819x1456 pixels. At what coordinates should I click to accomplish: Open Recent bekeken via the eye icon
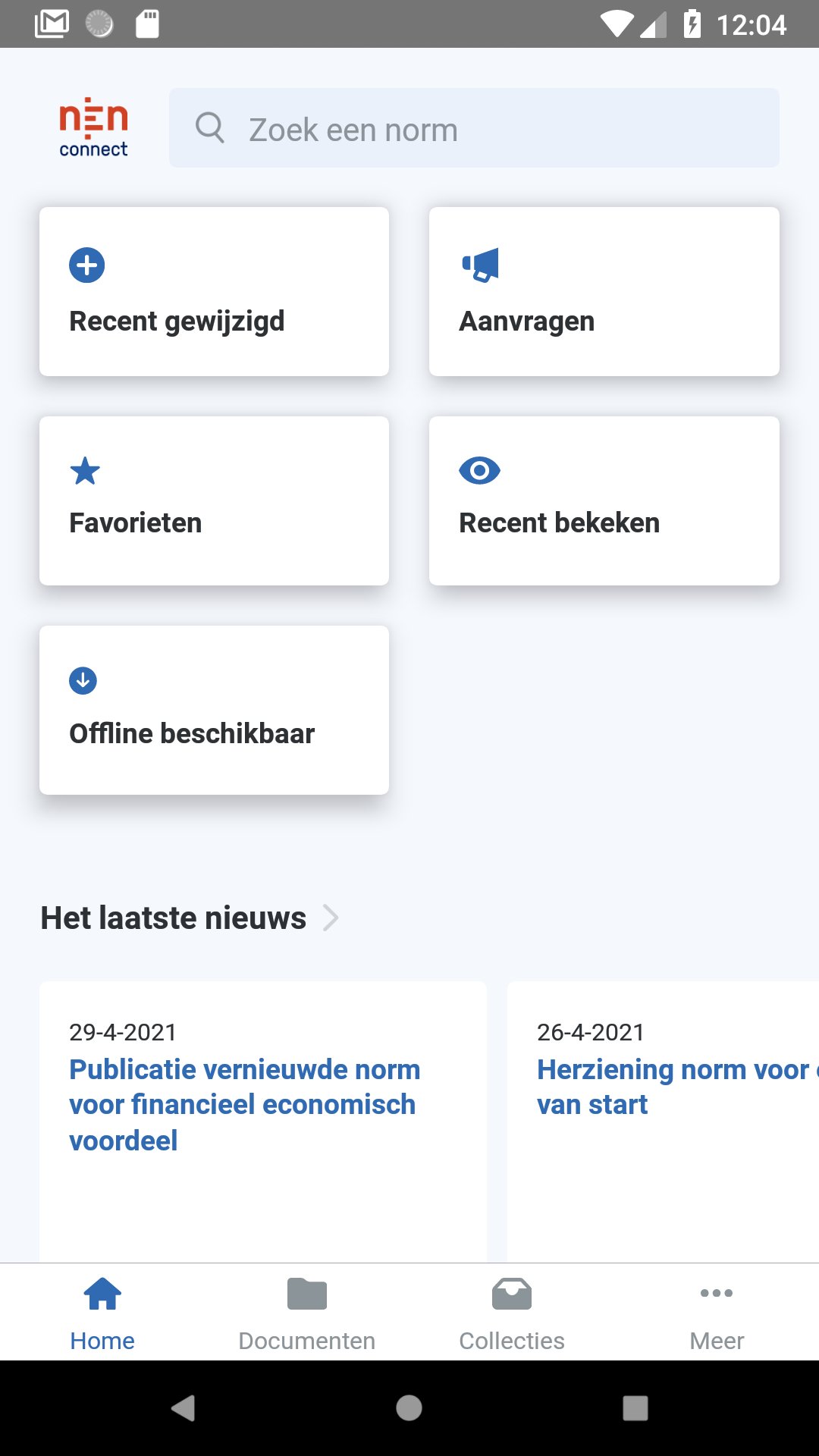[479, 470]
